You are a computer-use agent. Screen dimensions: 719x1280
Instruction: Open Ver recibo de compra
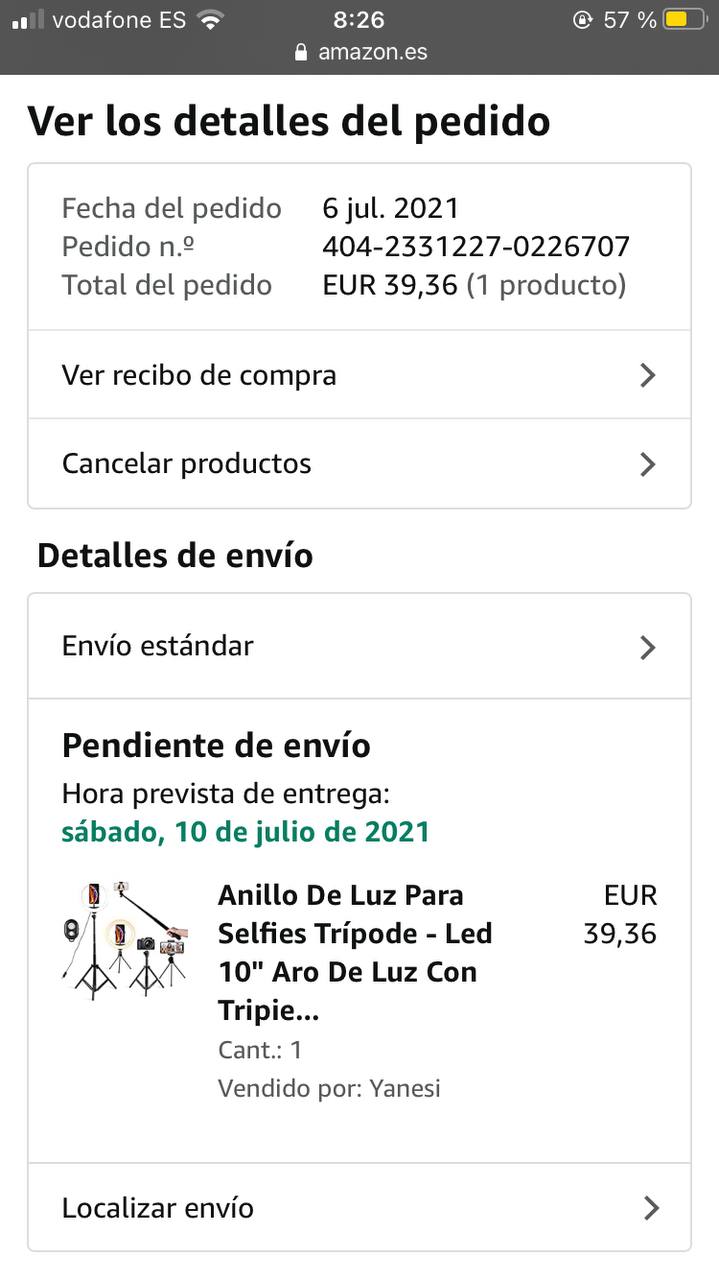358,375
